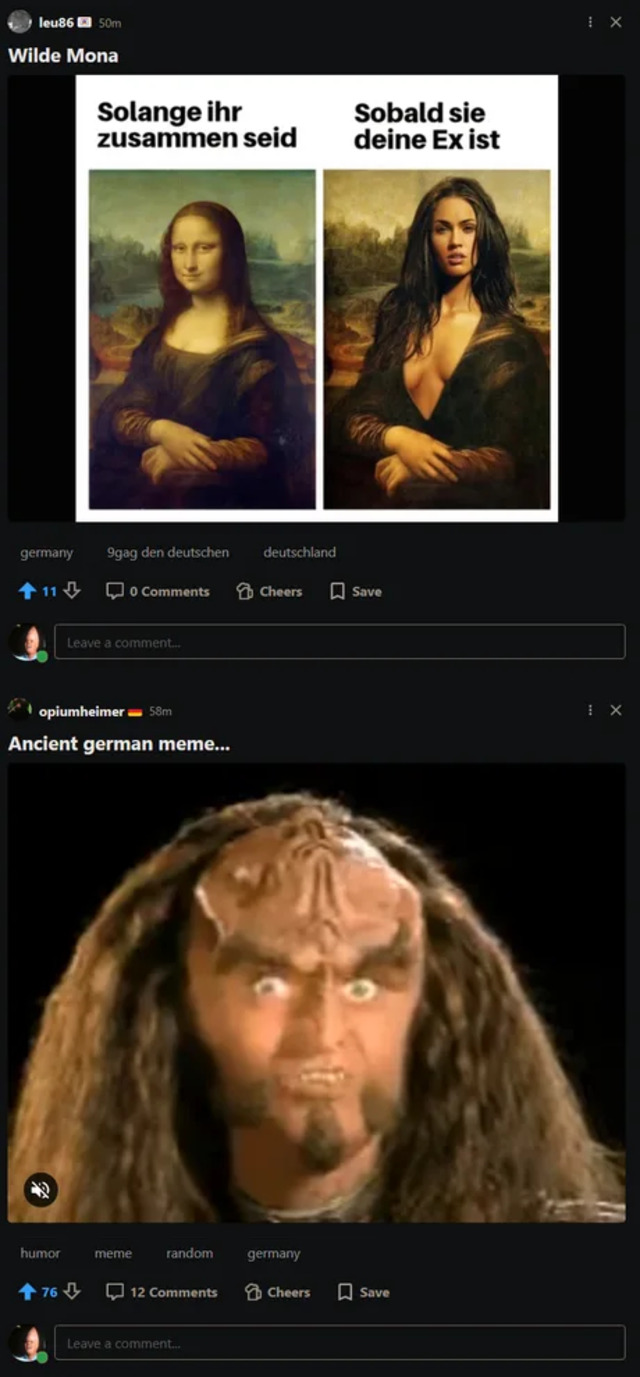Upvote the Wilde Mona post
This screenshot has height=1377, width=640.
[x=27, y=591]
